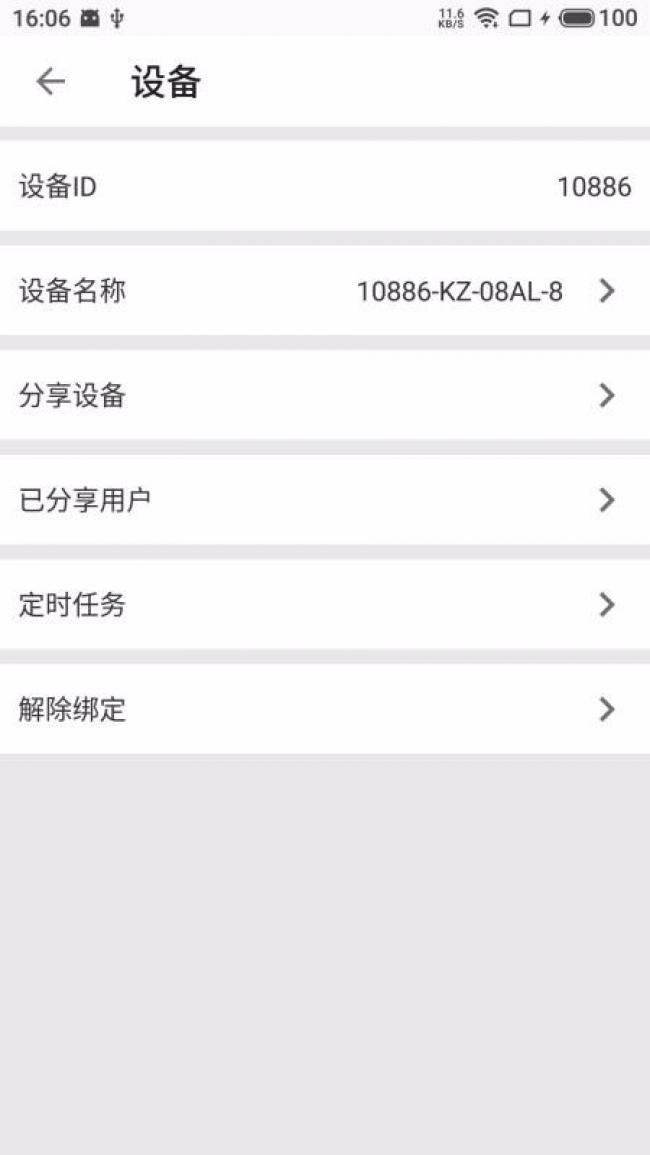
Task: View the 已分享用户 list
Action: click(325, 500)
